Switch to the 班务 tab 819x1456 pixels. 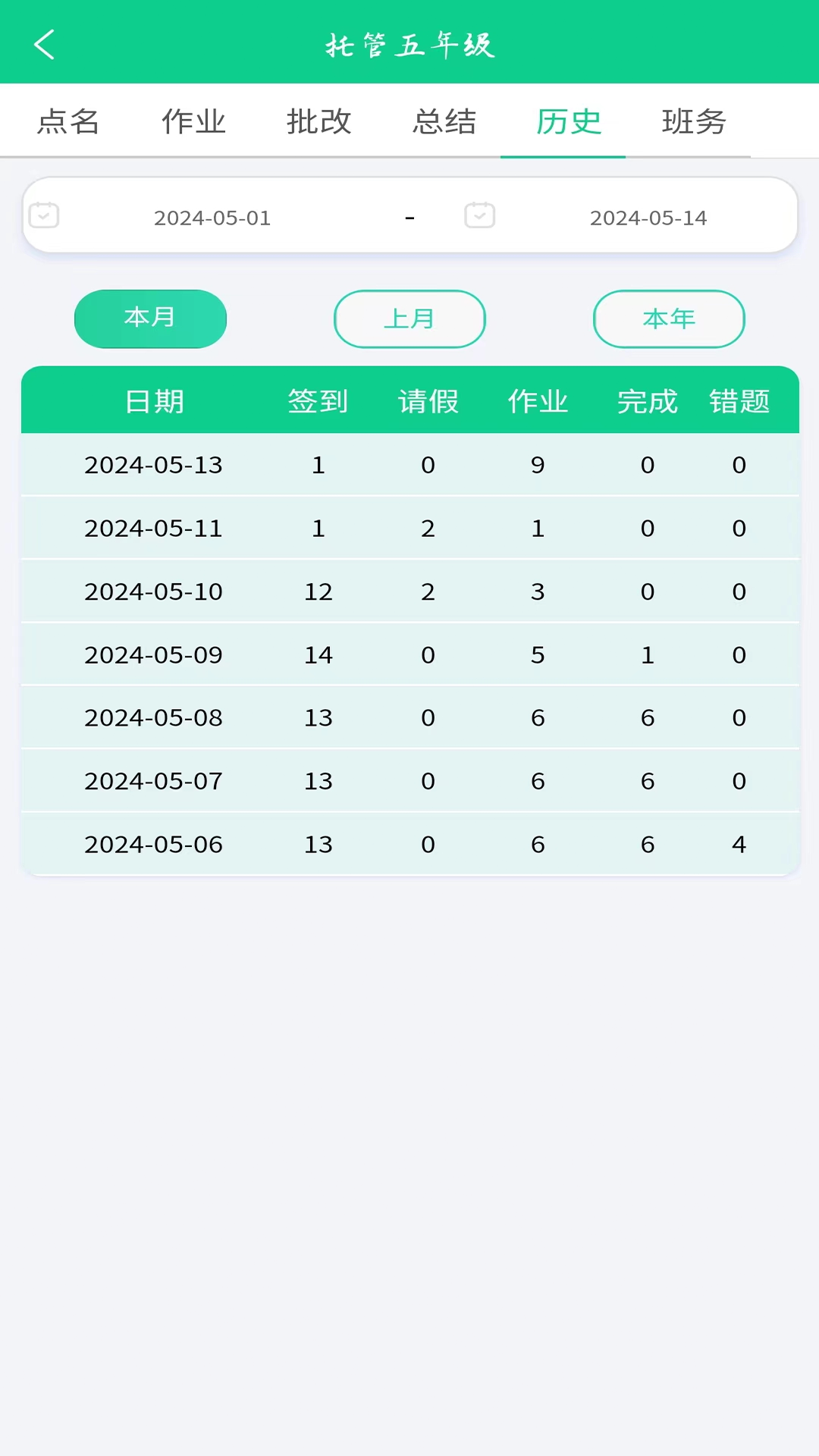[695, 121]
